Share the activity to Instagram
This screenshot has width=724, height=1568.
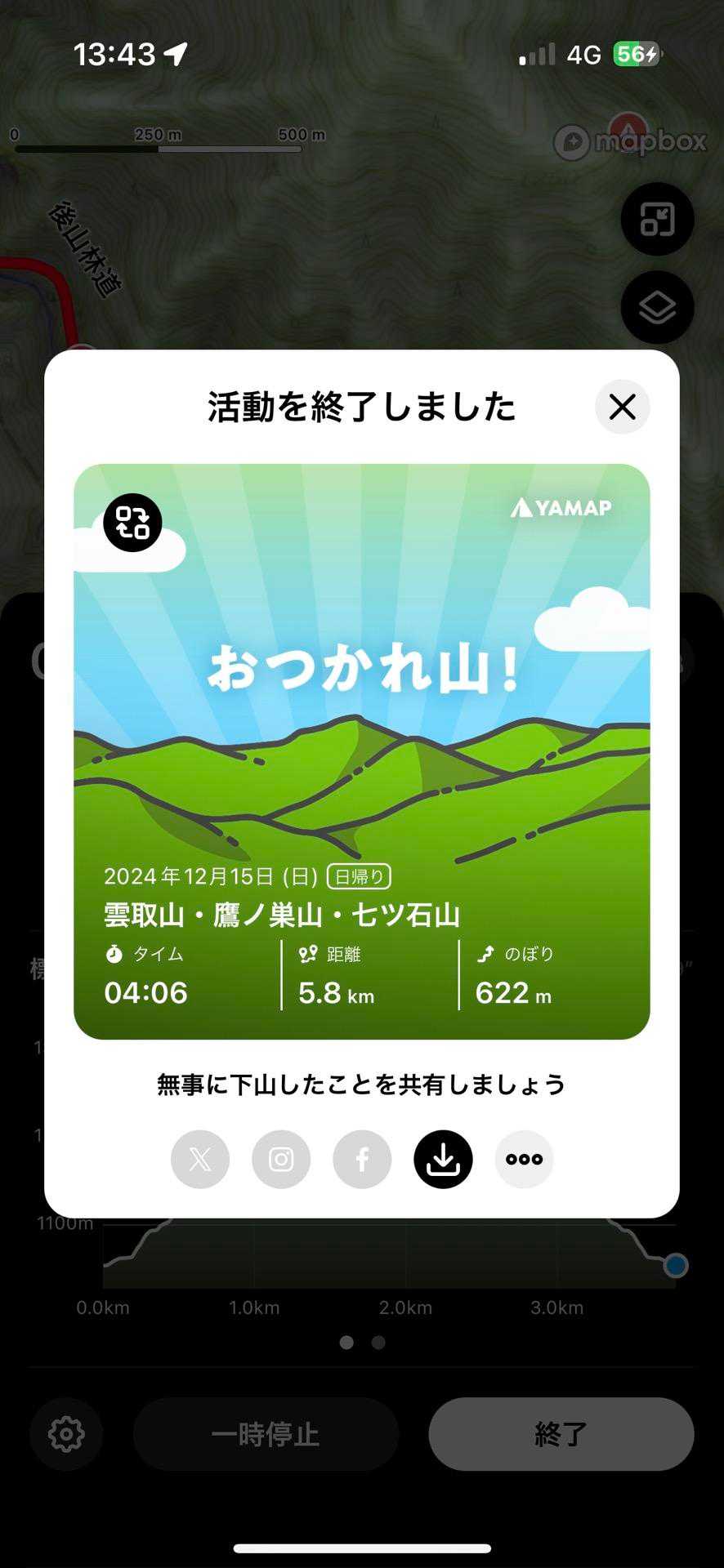coord(281,1159)
